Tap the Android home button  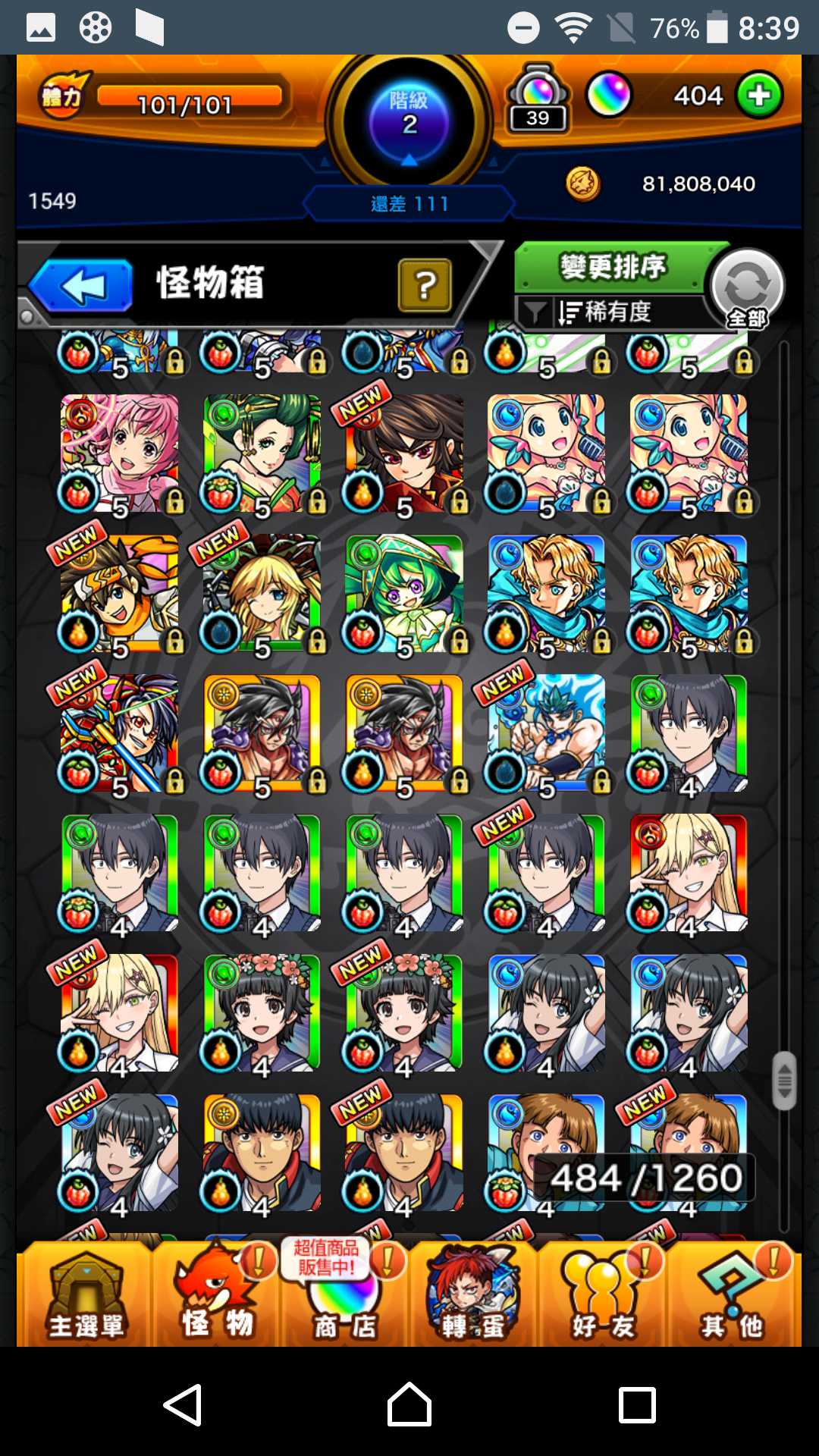[409, 1404]
